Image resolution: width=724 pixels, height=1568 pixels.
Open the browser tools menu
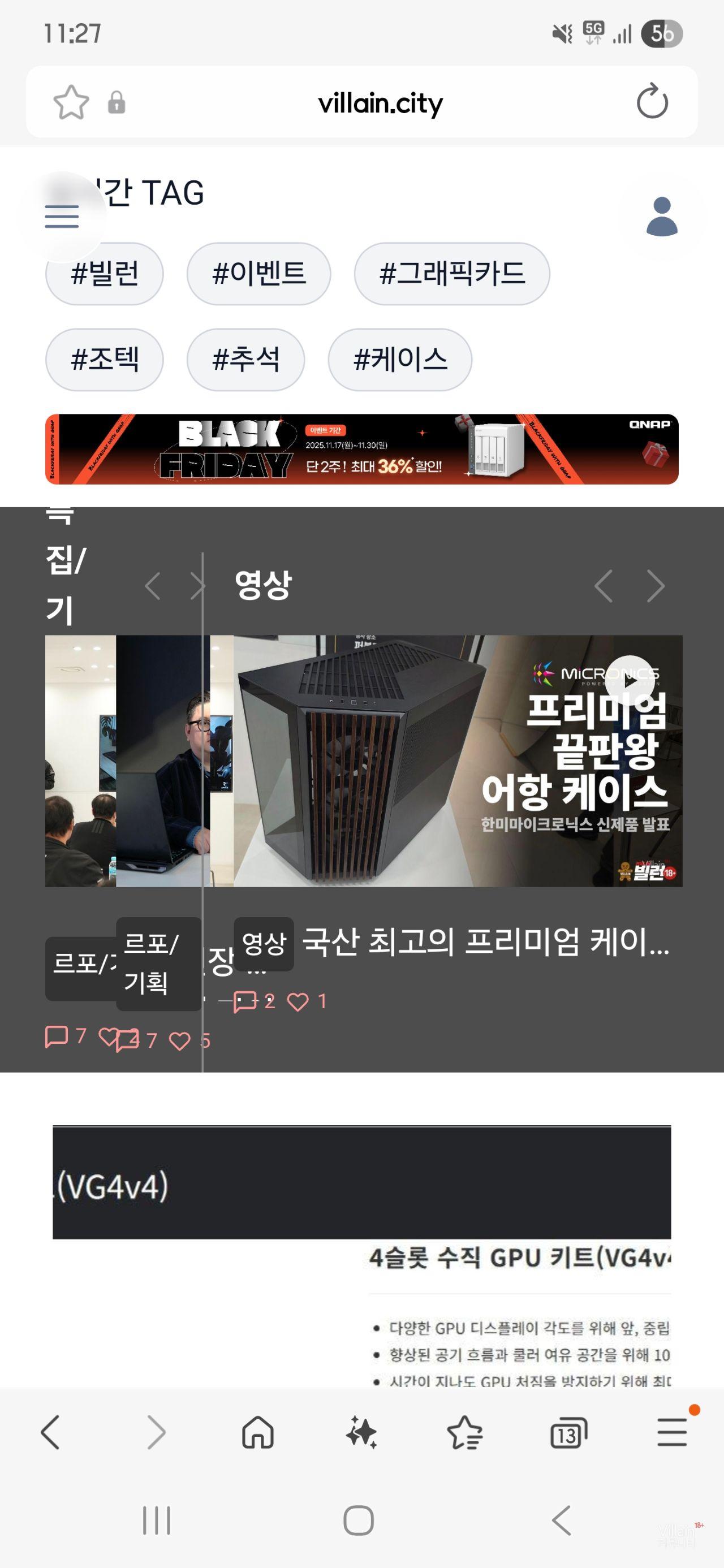point(672,1432)
